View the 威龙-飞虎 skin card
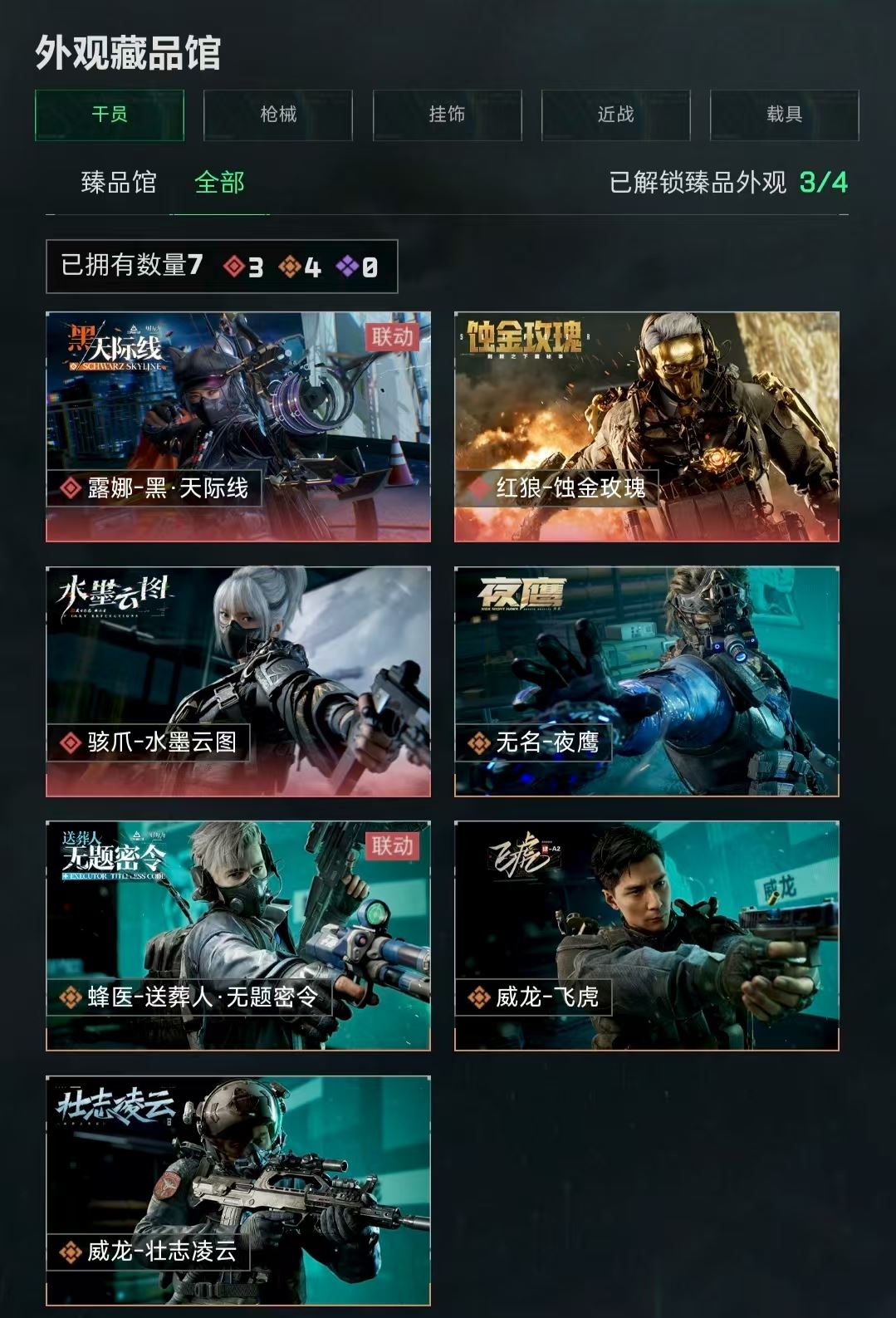The image size is (896, 1318). (x=646, y=935)
